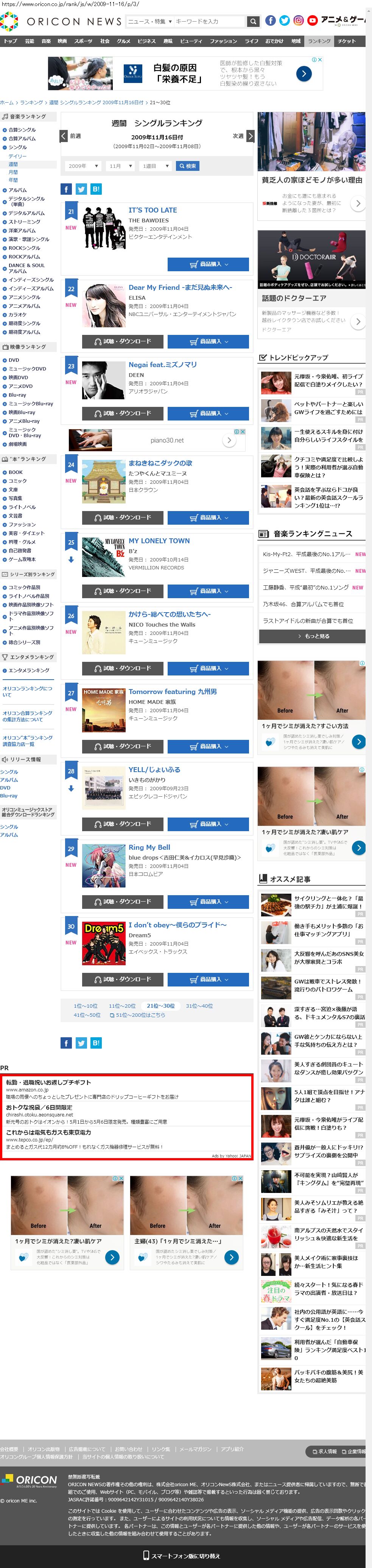The height and width of the screenshot is (1568, 372).
Task: Show ranks 11位~20位
Action: coord(122,1006)
